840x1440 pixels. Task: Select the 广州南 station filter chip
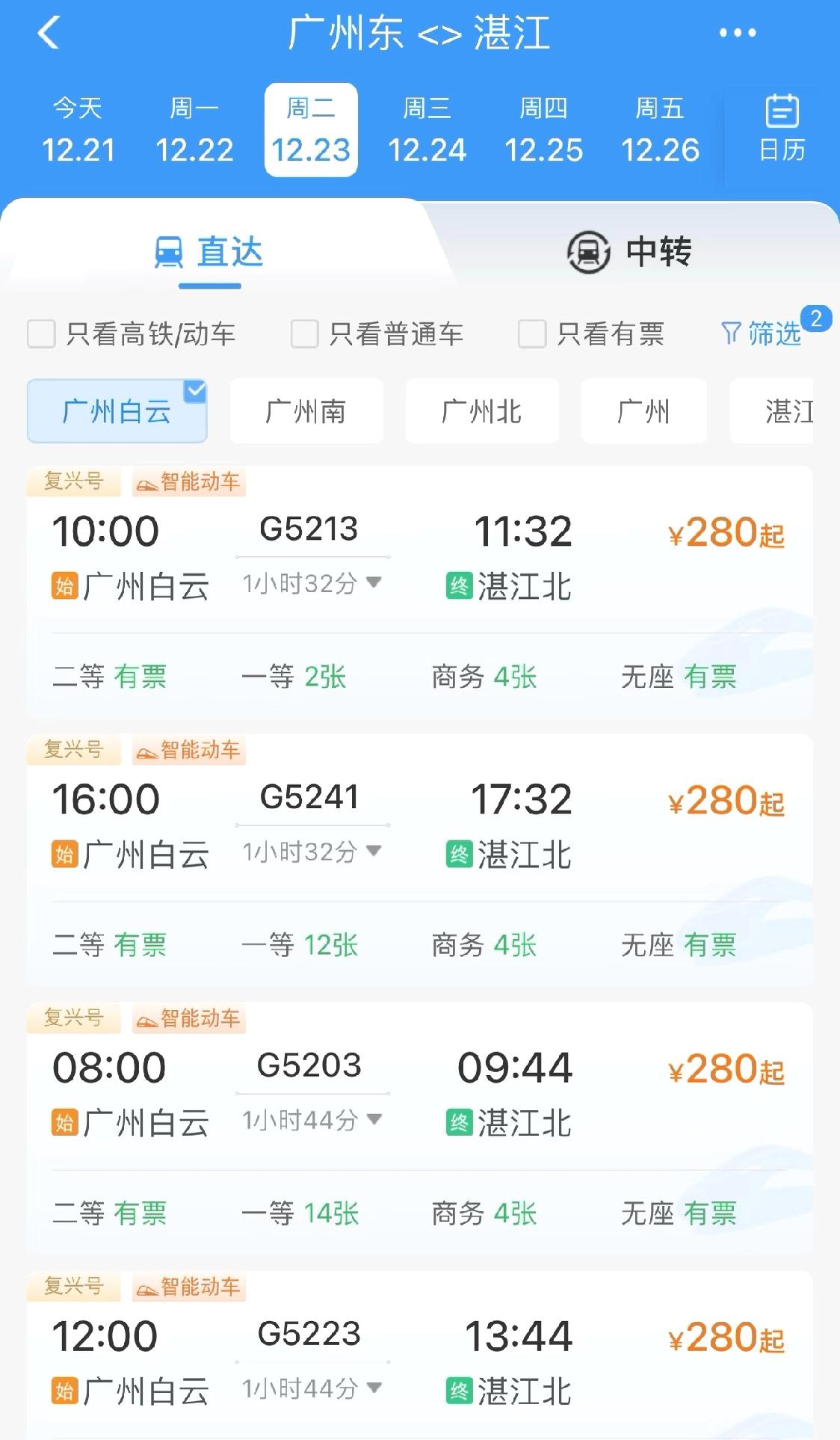pos(306,411)
